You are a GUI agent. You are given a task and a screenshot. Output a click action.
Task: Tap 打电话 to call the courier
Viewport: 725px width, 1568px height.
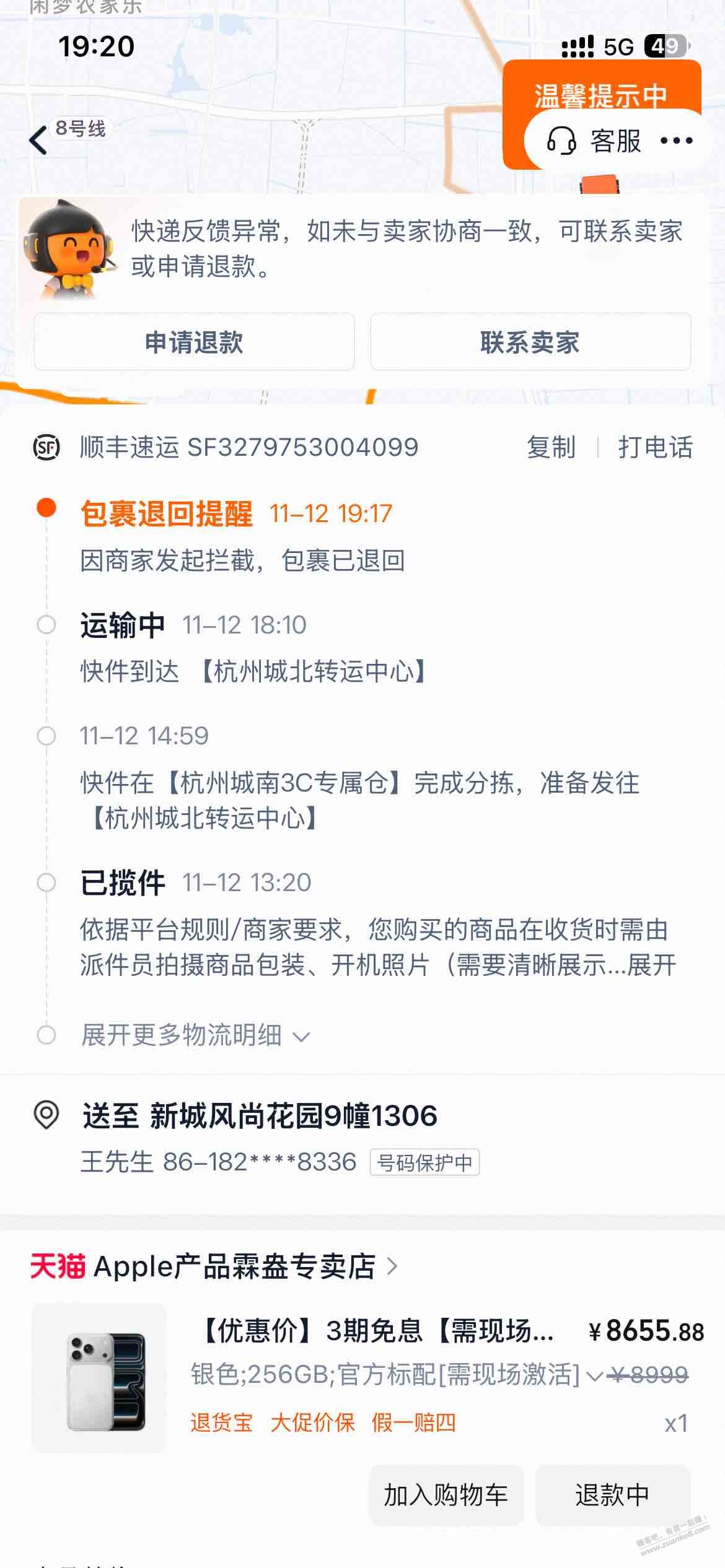(655, 447)
